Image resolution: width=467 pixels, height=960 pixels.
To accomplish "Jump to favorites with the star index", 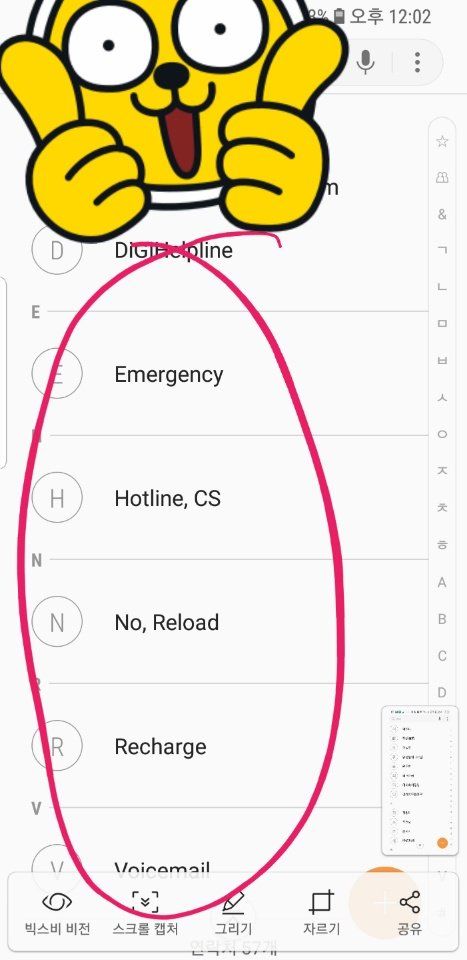I will click(x=442, y=141).
